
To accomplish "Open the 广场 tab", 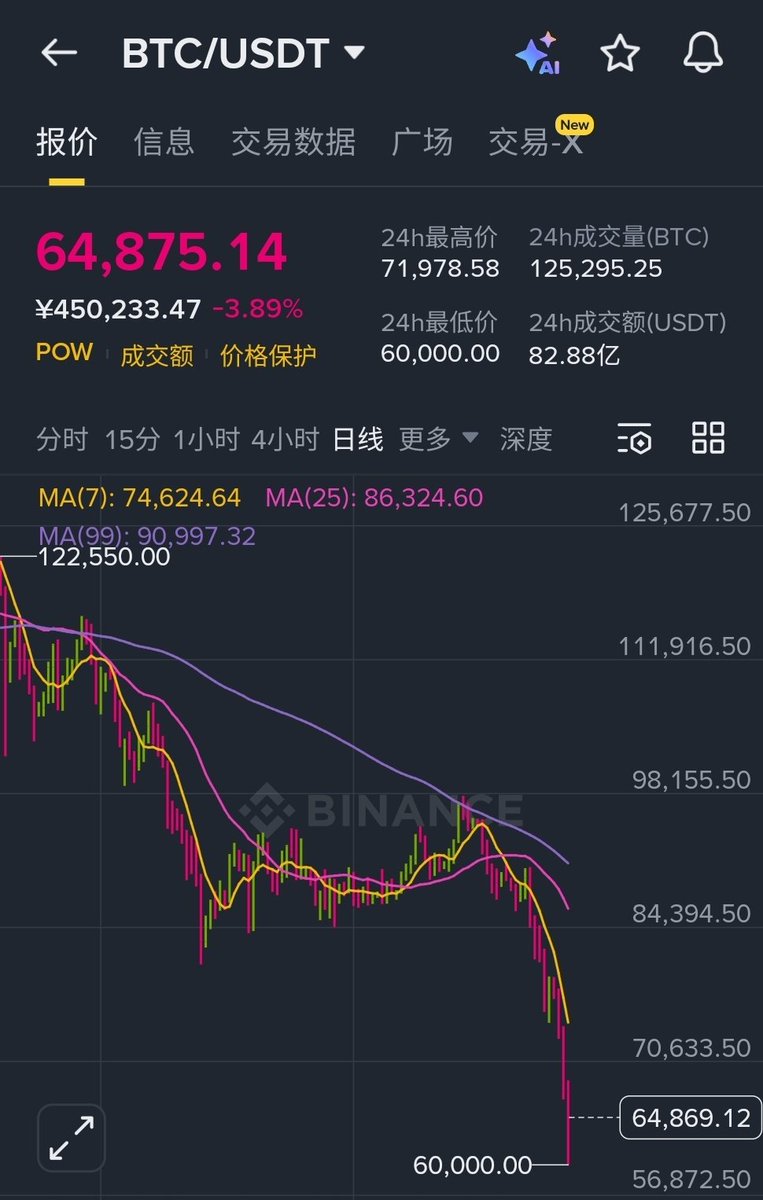I will pos(422,142).
